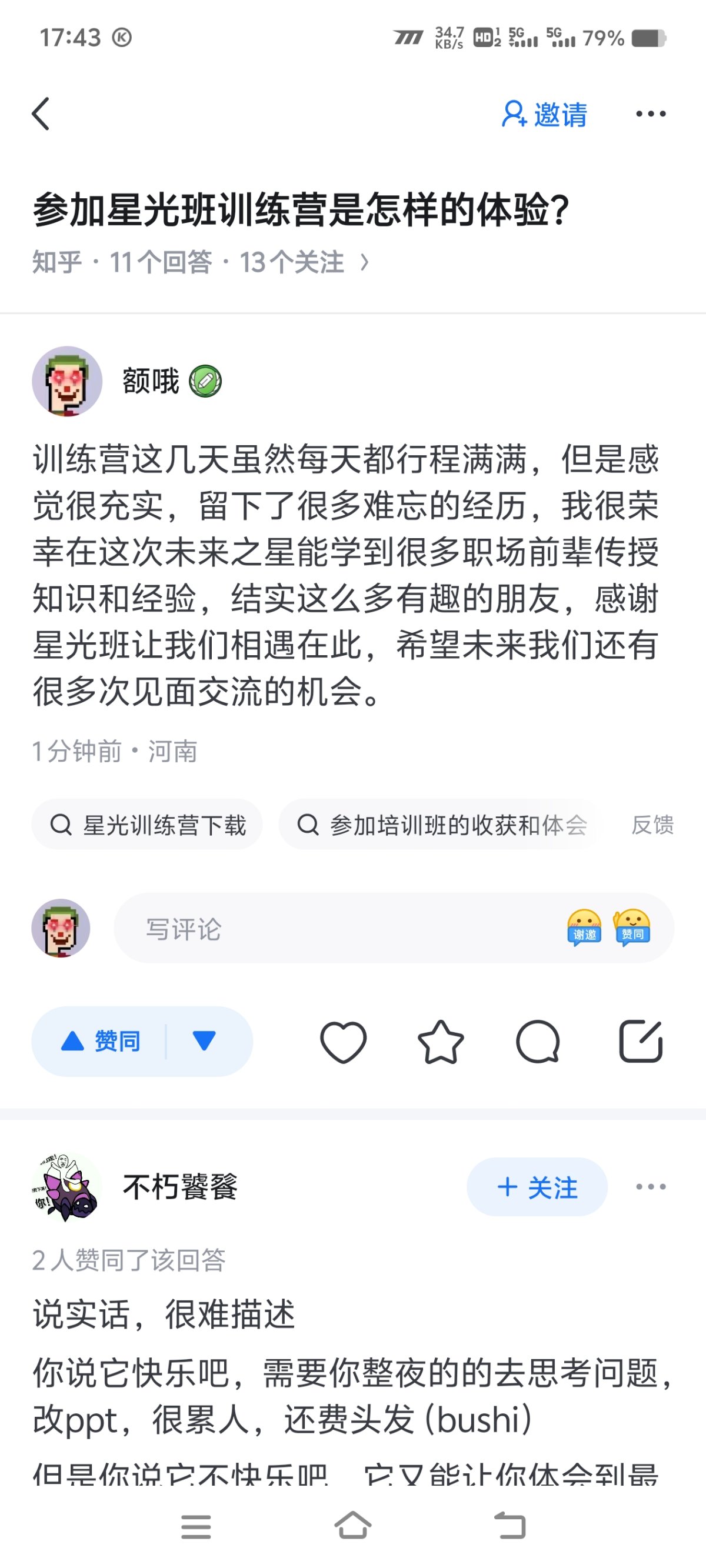Open the question details via 11个回答 chevron
The width and height of the screenshot is (706, 1568).
tap(364, 262)
